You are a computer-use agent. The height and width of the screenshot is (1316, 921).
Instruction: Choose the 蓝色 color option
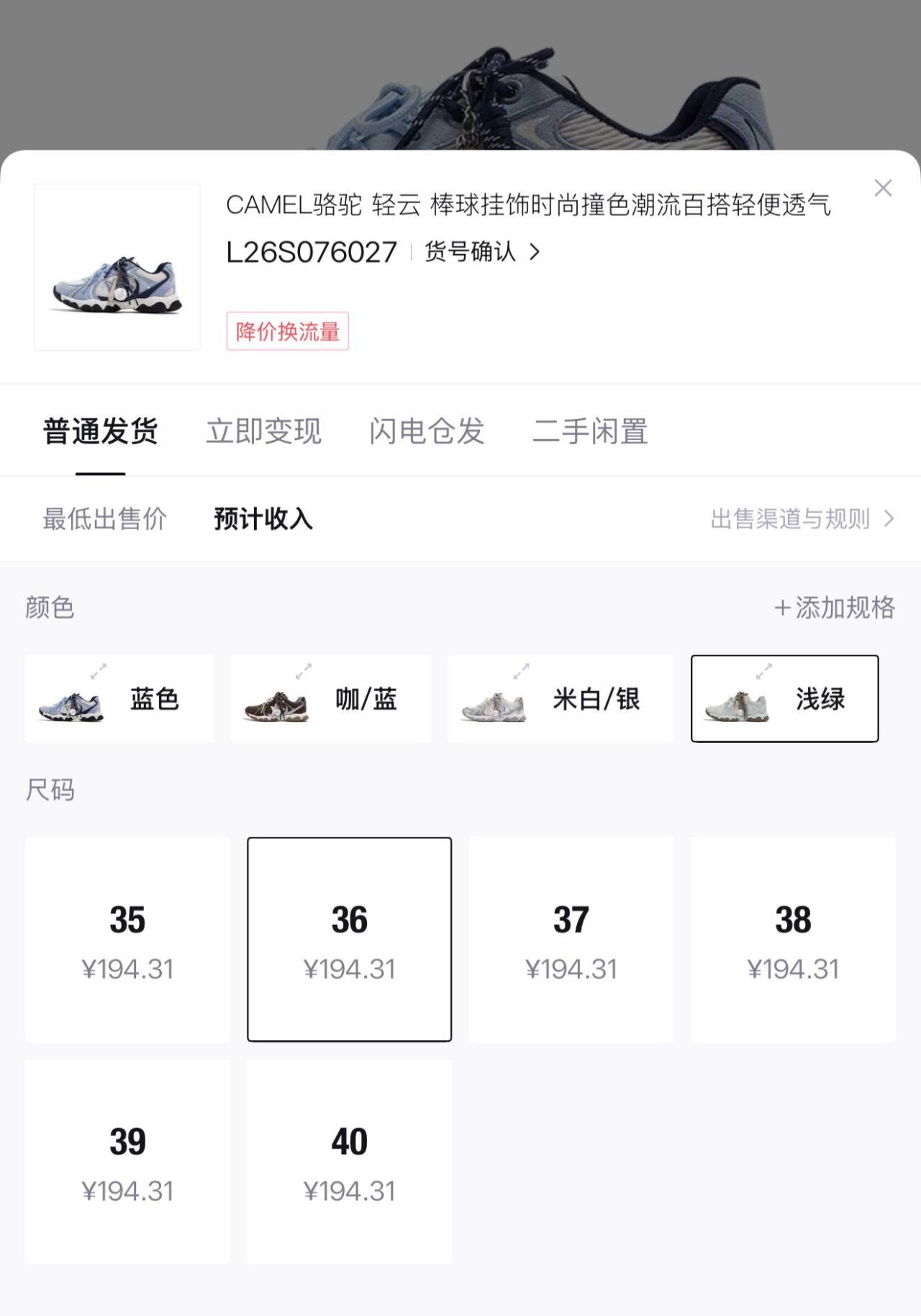tap(119, 699)
